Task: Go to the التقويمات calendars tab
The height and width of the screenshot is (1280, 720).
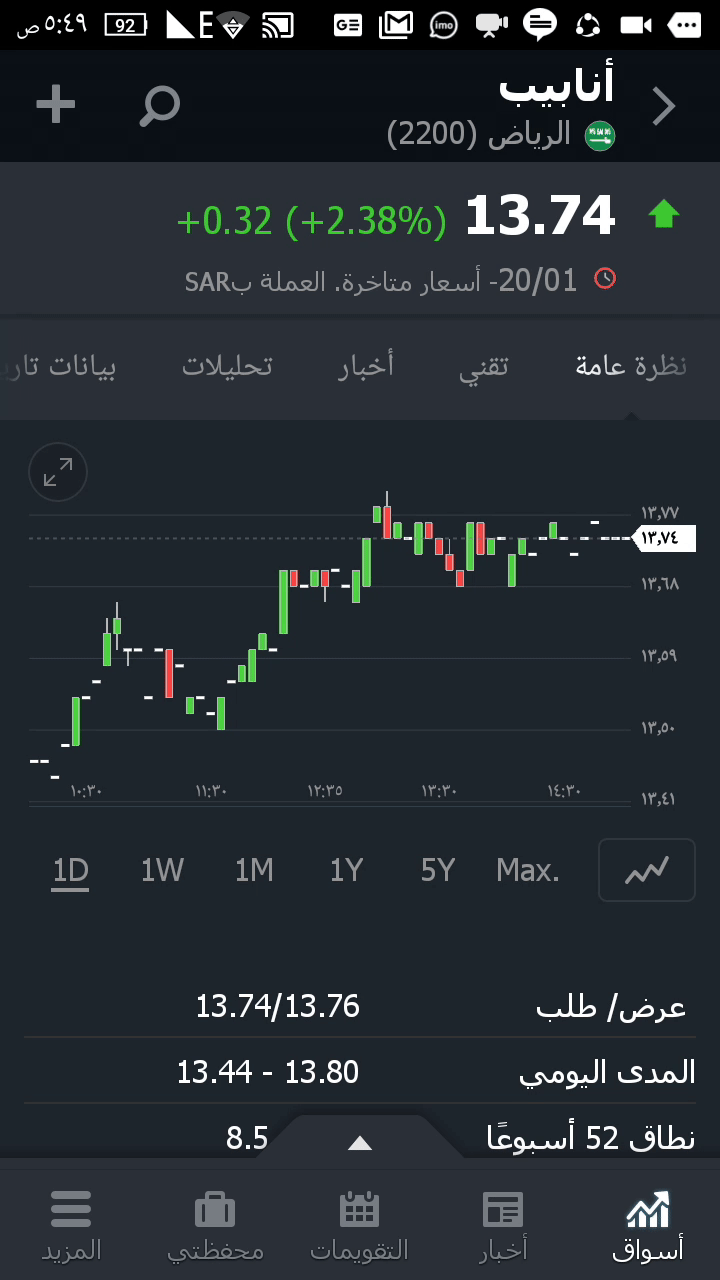Action: tap(359, 1225)
